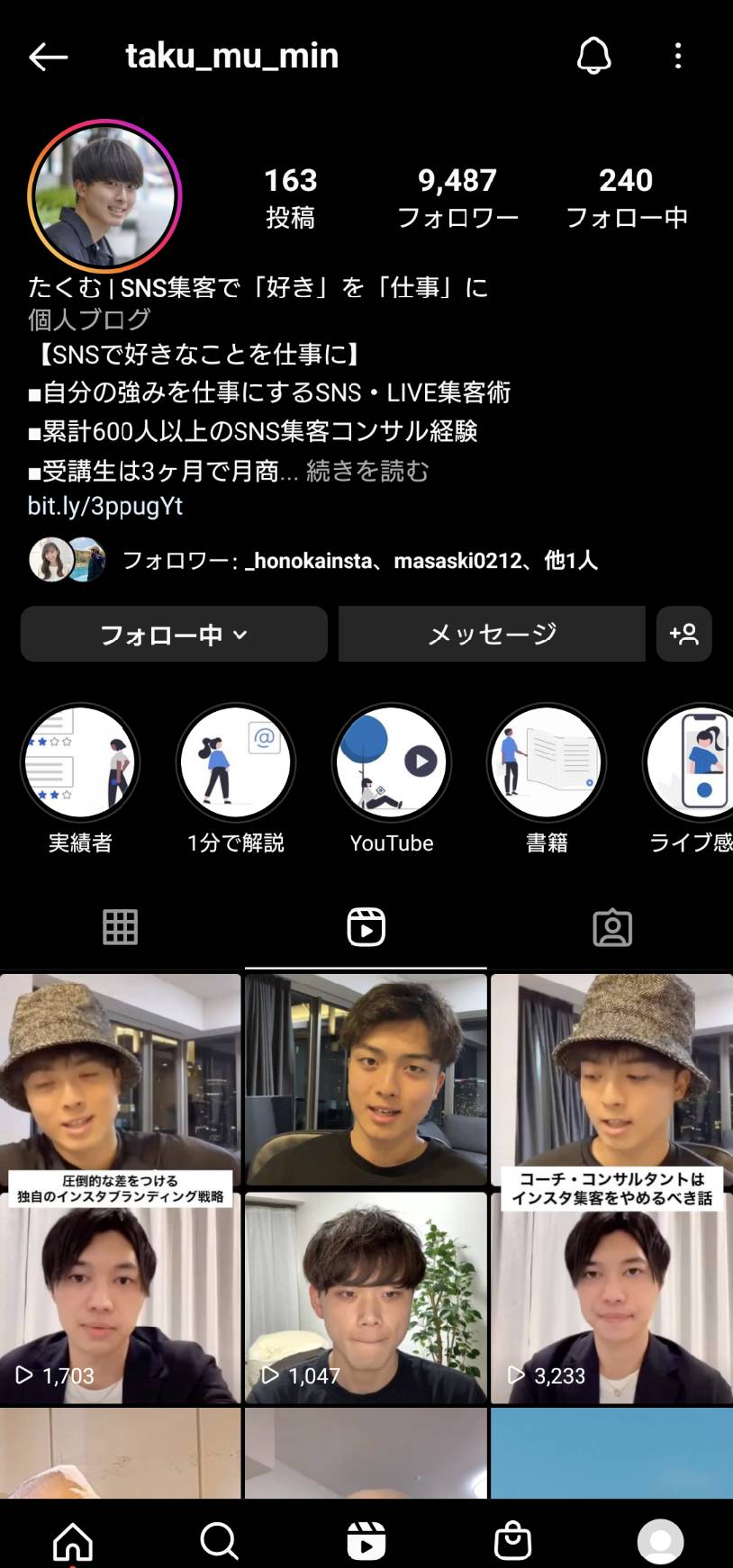Open the notifications bell for taku_mu_min
Viewport: 733px width, 1568px height.
tap(593, 56)
